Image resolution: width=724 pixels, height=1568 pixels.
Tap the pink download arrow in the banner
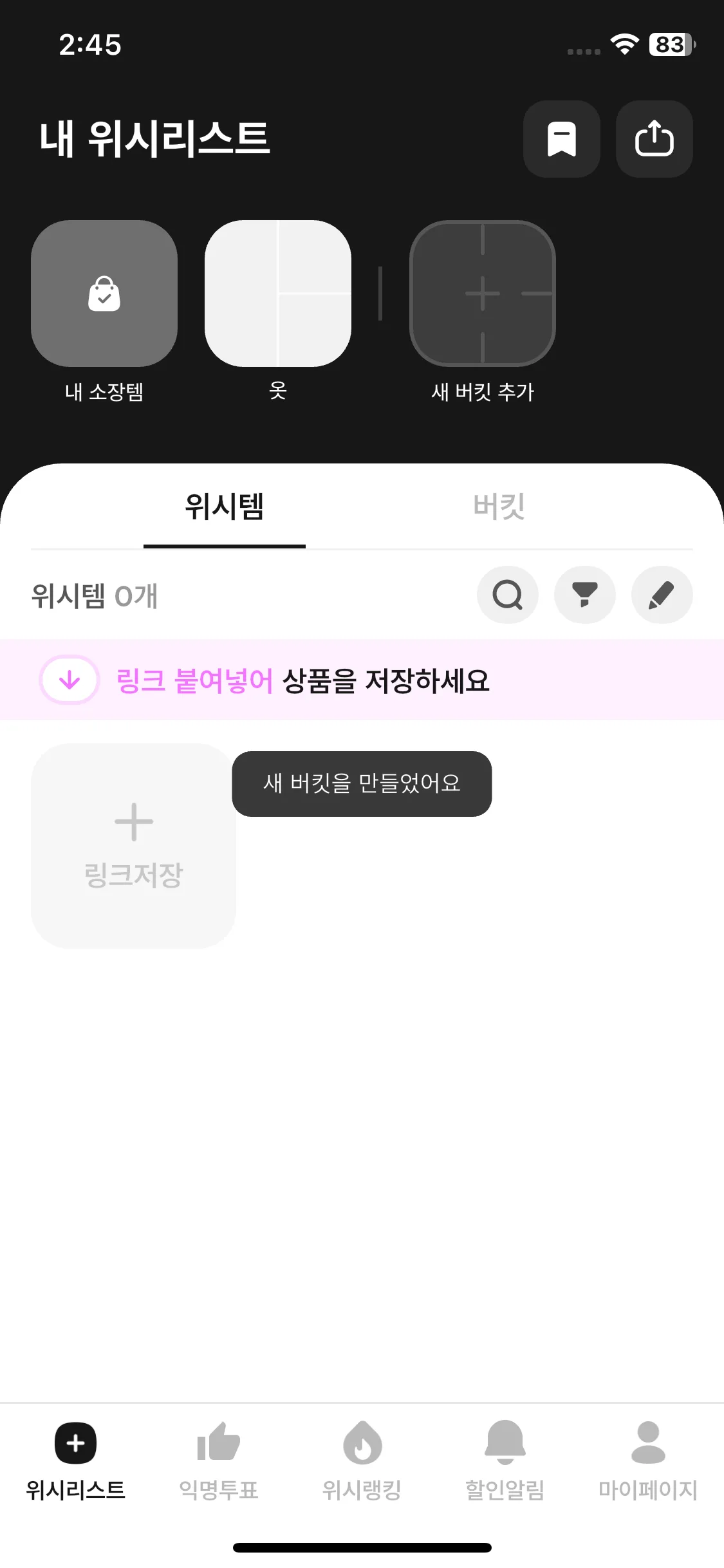(x=68, y=679)
